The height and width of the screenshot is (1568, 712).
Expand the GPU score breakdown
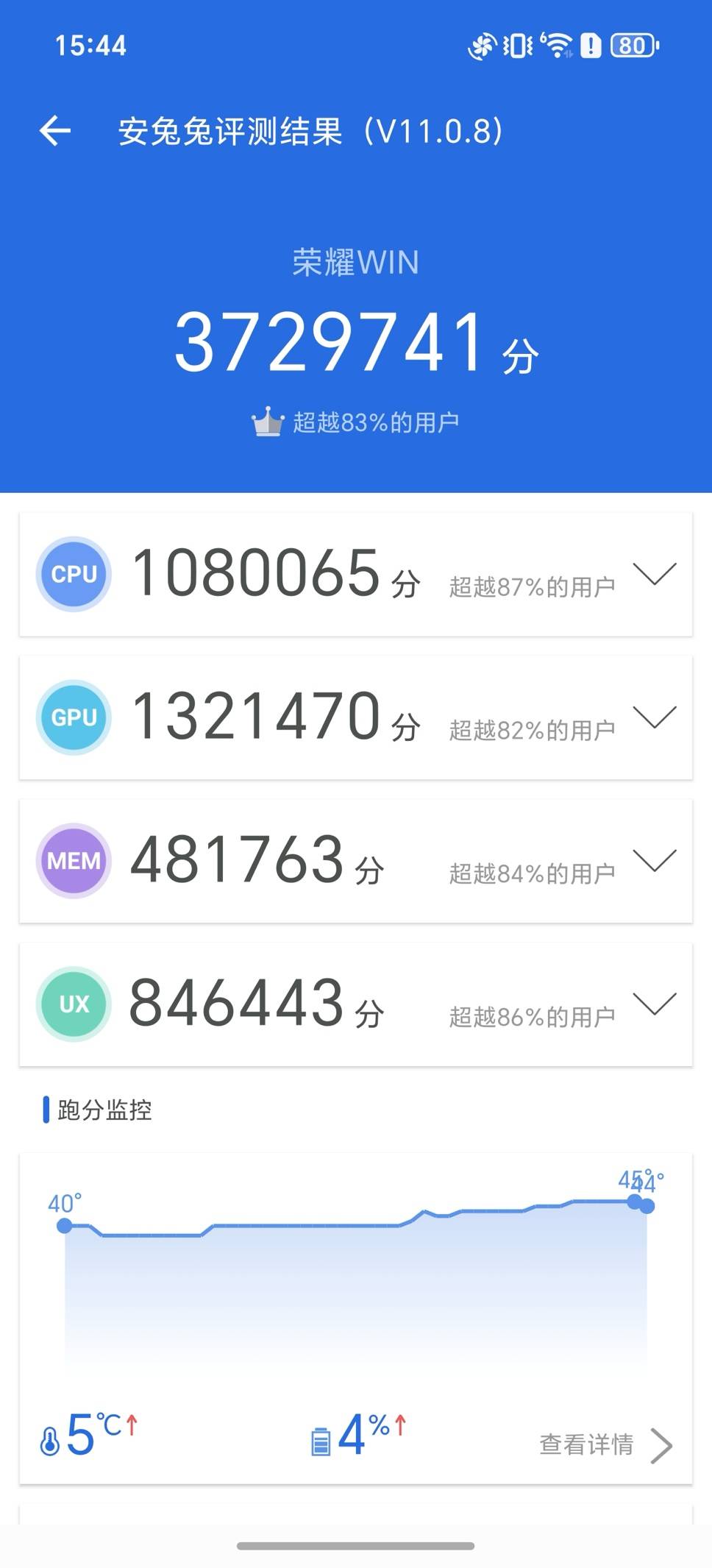654,717
